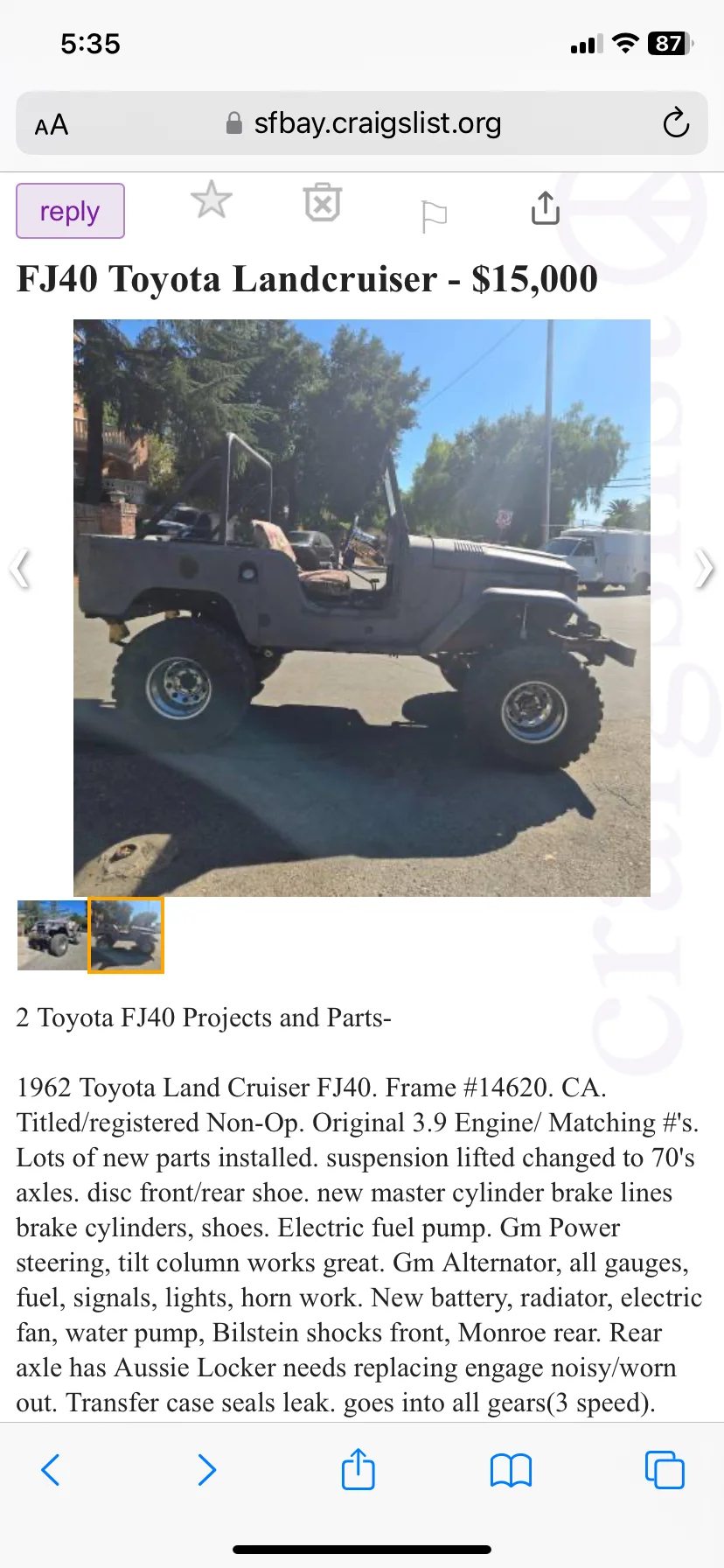Show the previous photo with the left arrow
The width and height of the screenshot is (724, 1568).
(x=20, y=570)
